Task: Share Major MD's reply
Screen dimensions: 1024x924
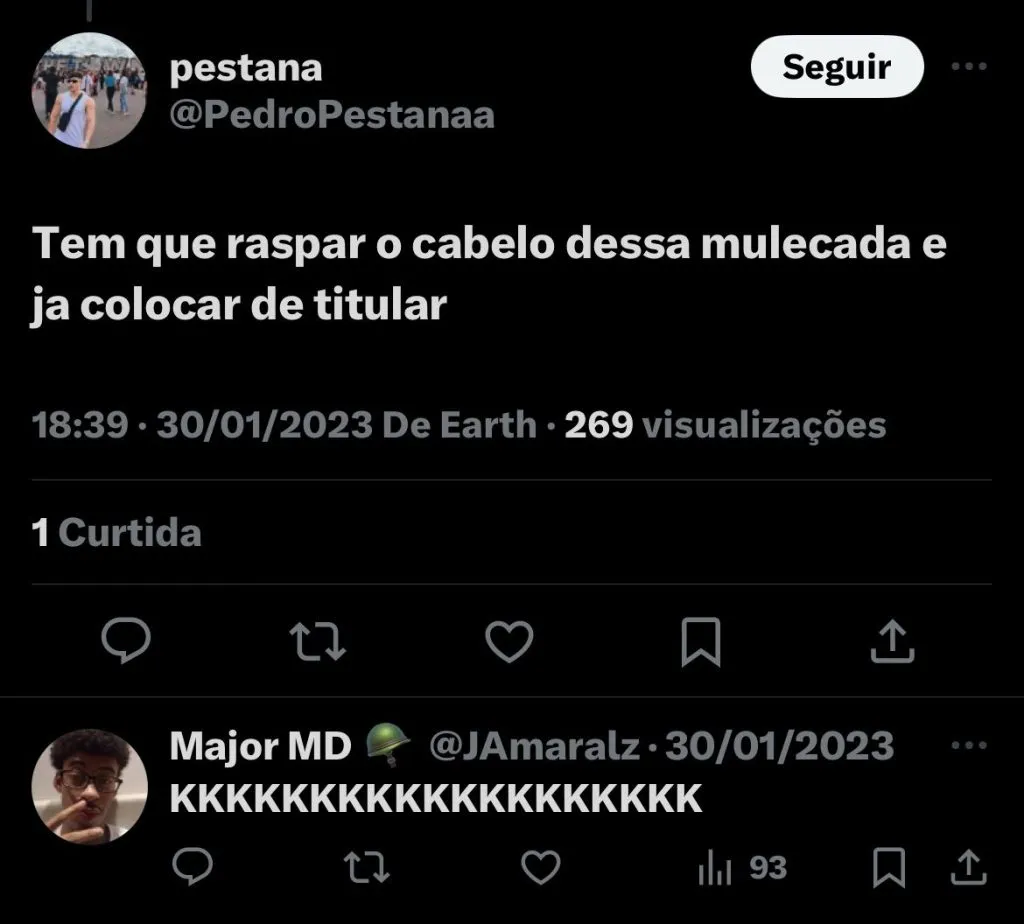Action: coord(967,866)
